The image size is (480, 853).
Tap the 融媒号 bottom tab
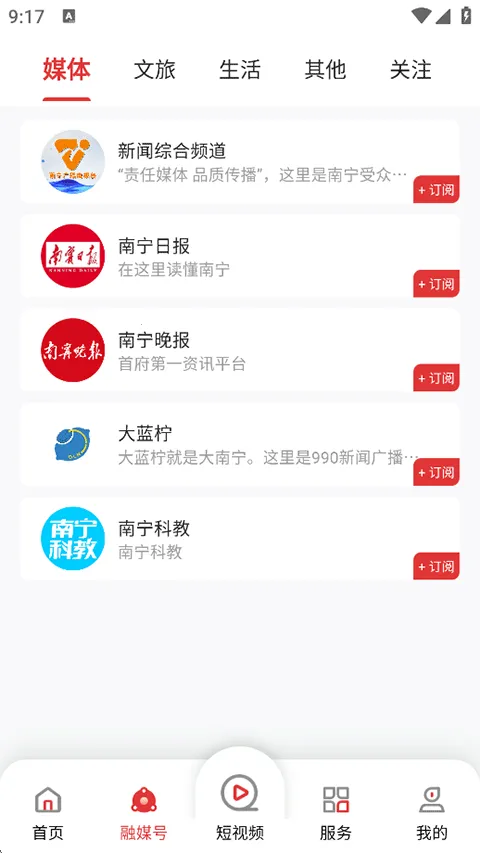144,813
